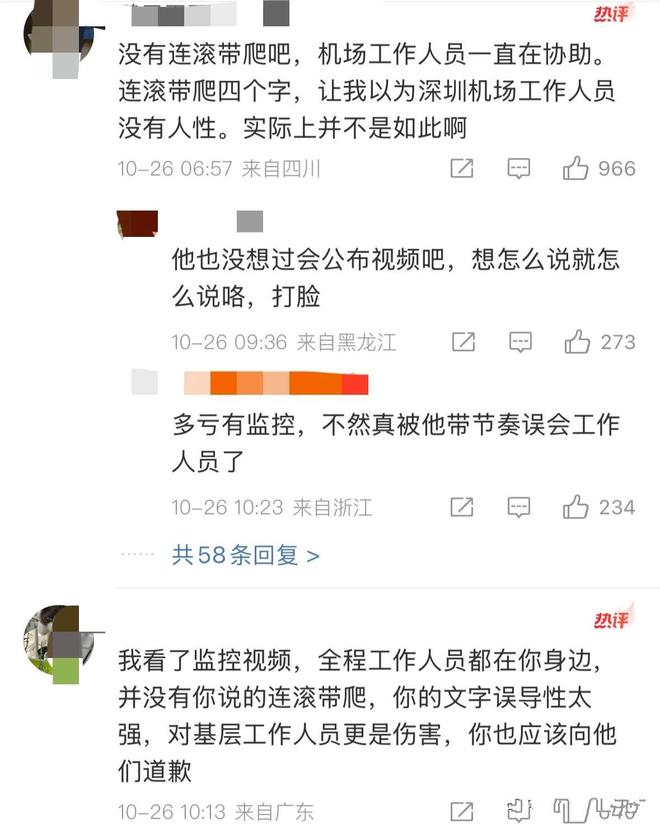Like the reply from 黑龙江
Screen dimensions: 660x826
[x=577, y=343]
